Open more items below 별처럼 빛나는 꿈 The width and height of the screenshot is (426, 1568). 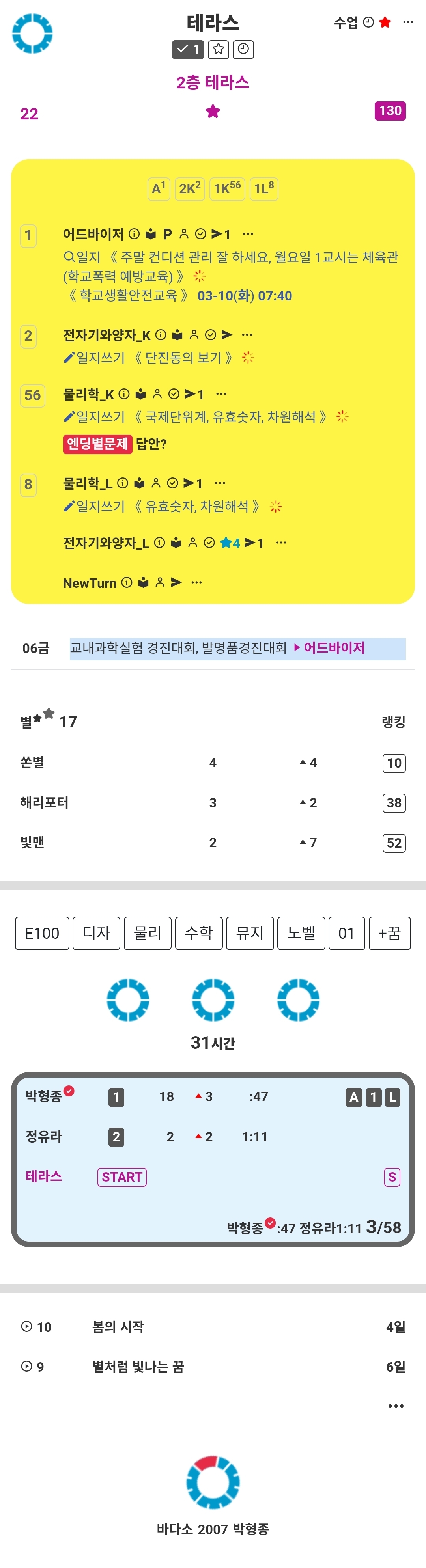click(x=396, y=1406)
